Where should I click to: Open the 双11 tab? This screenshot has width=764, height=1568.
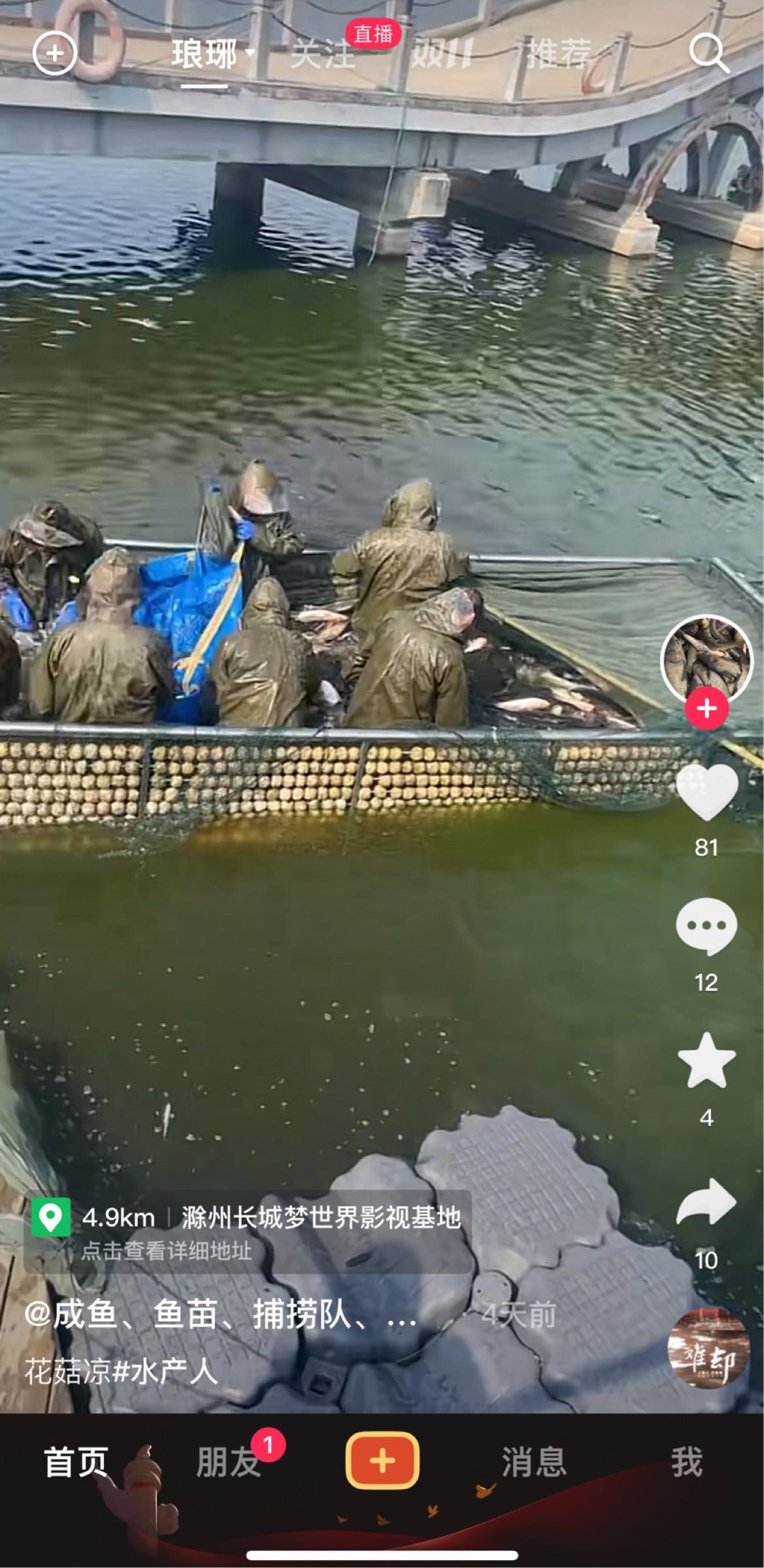point(441,54)
